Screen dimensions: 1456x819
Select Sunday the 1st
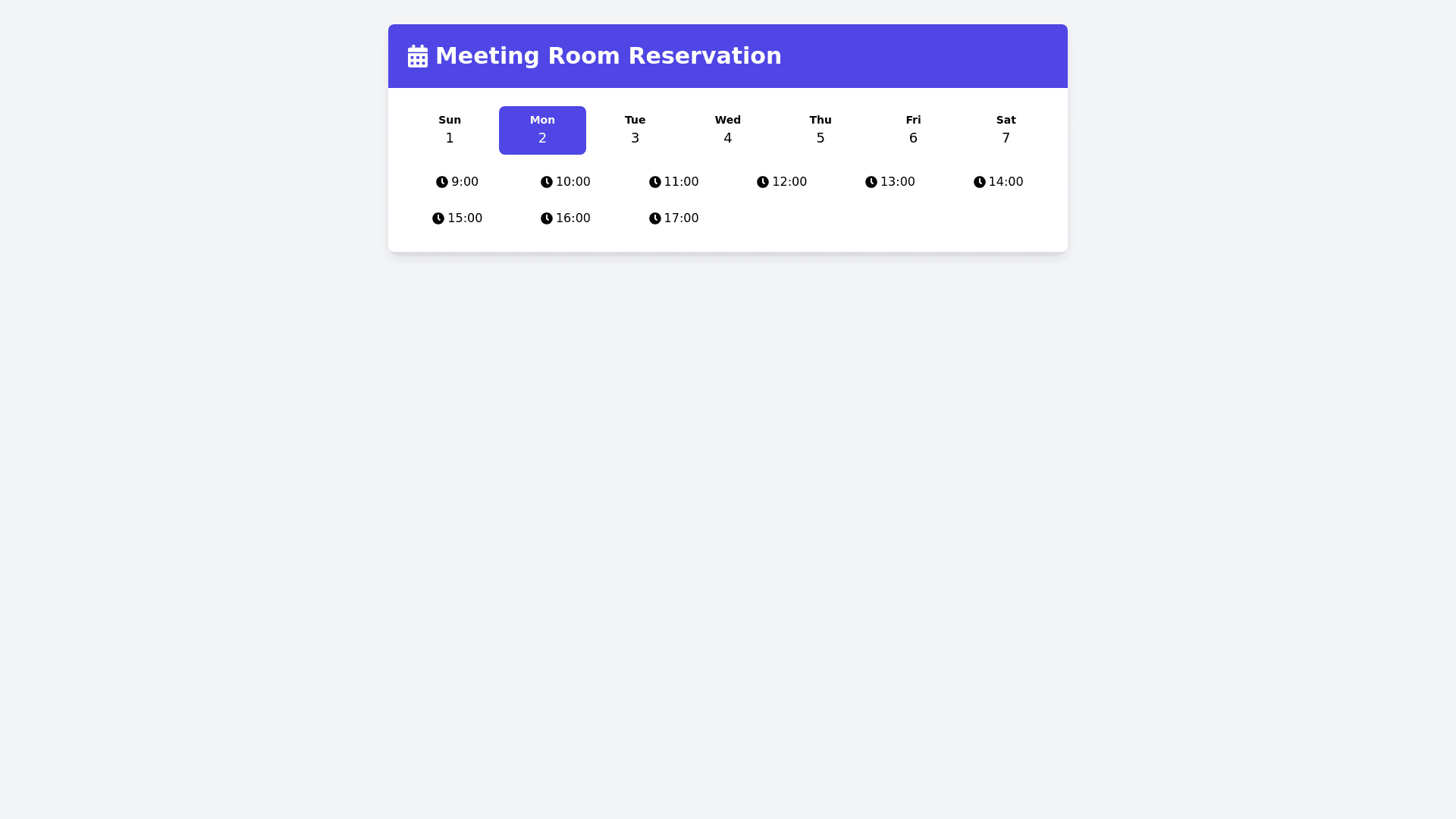(x=449, y=130)
